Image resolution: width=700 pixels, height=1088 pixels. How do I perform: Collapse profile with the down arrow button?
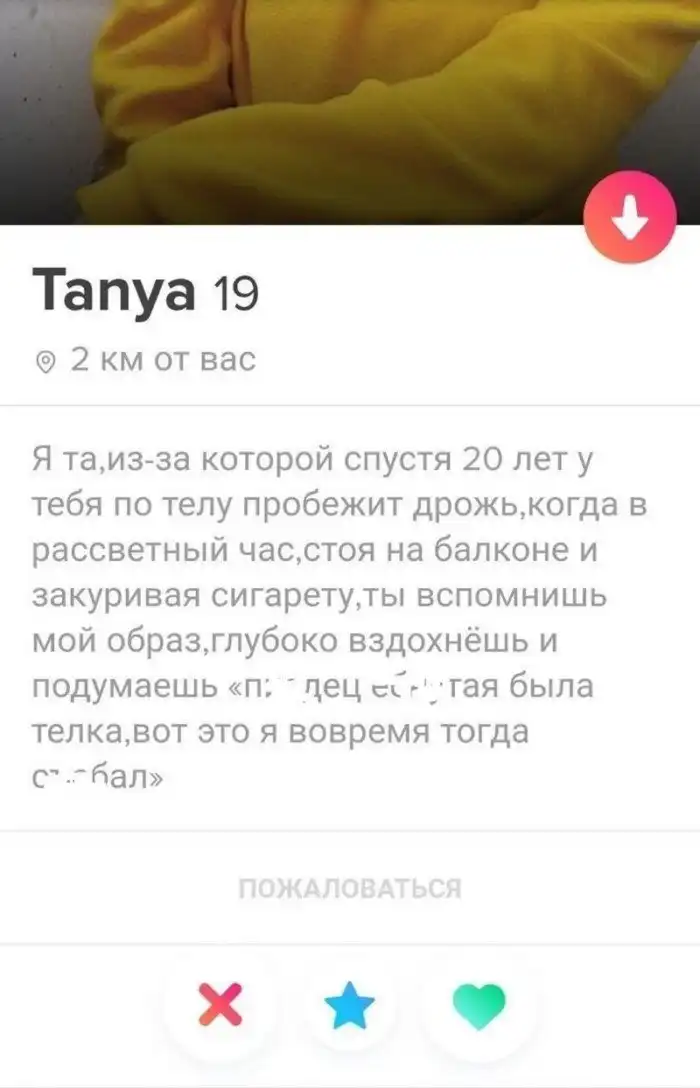pos(629,218)
